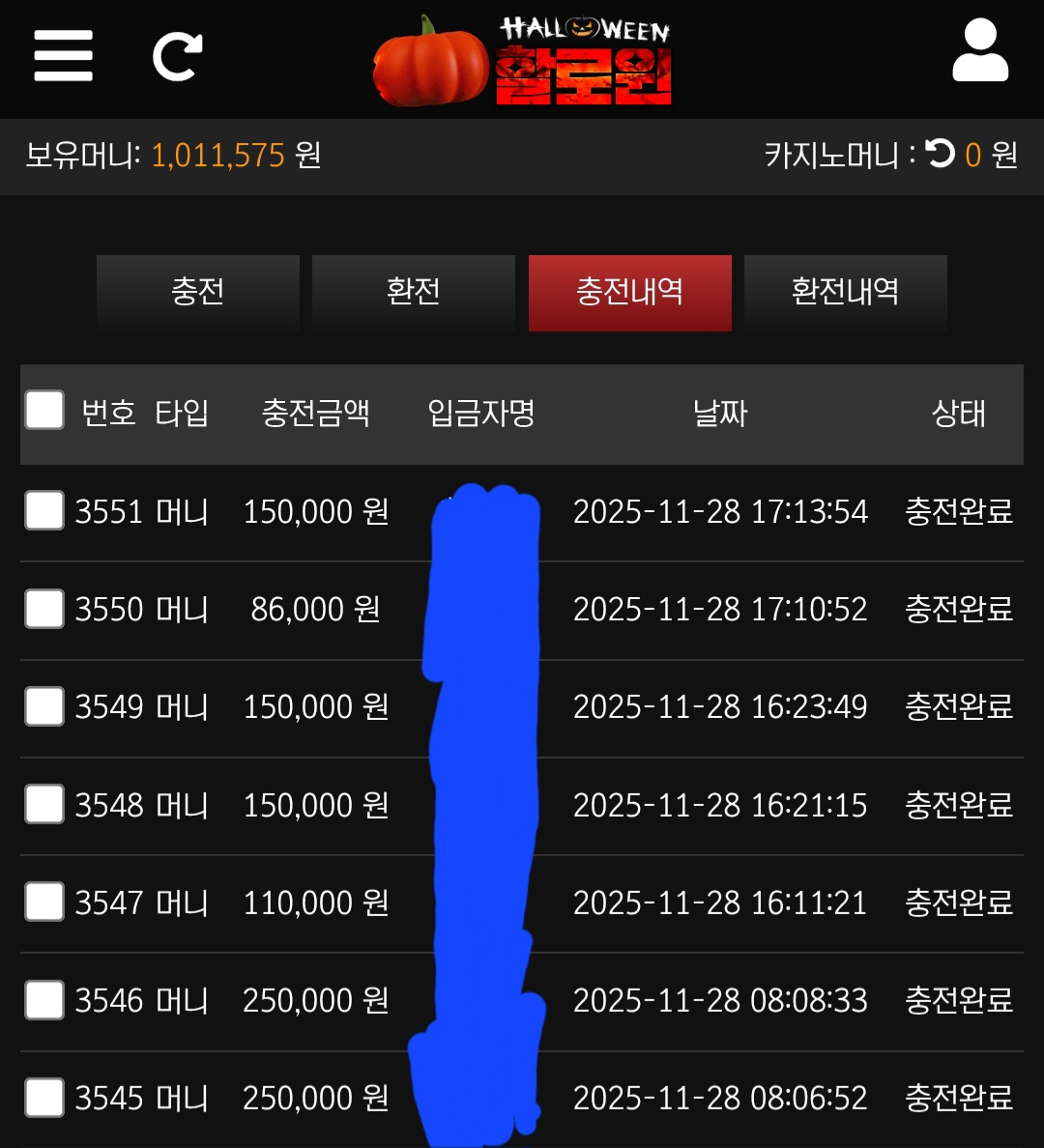Check the box for entry 3550
The image size is (1044, 1148).
click(x=44, y=609)
